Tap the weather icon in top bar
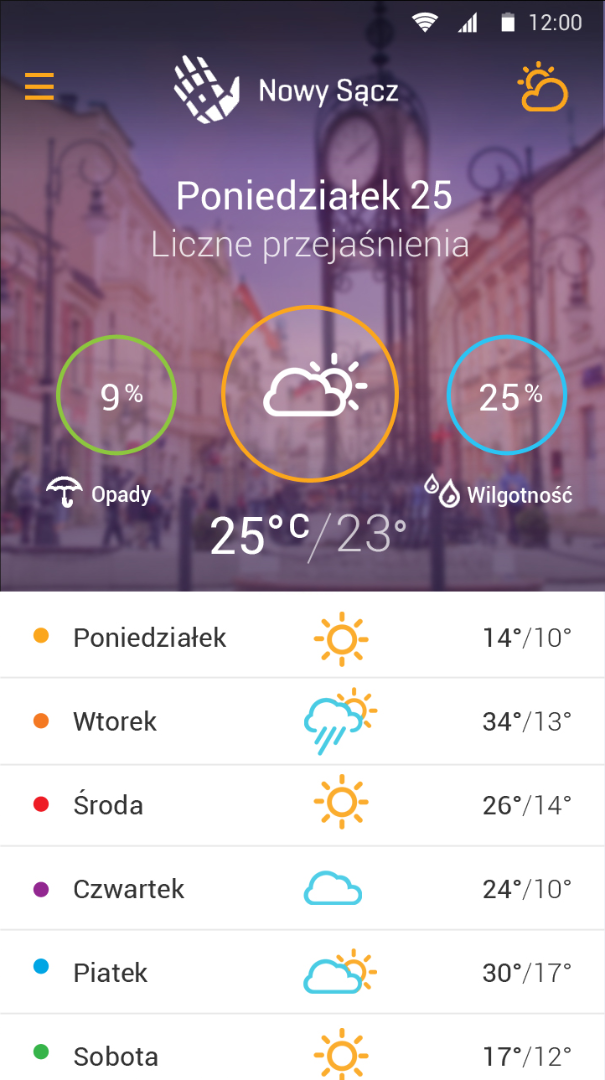 (x=542, y=88)
